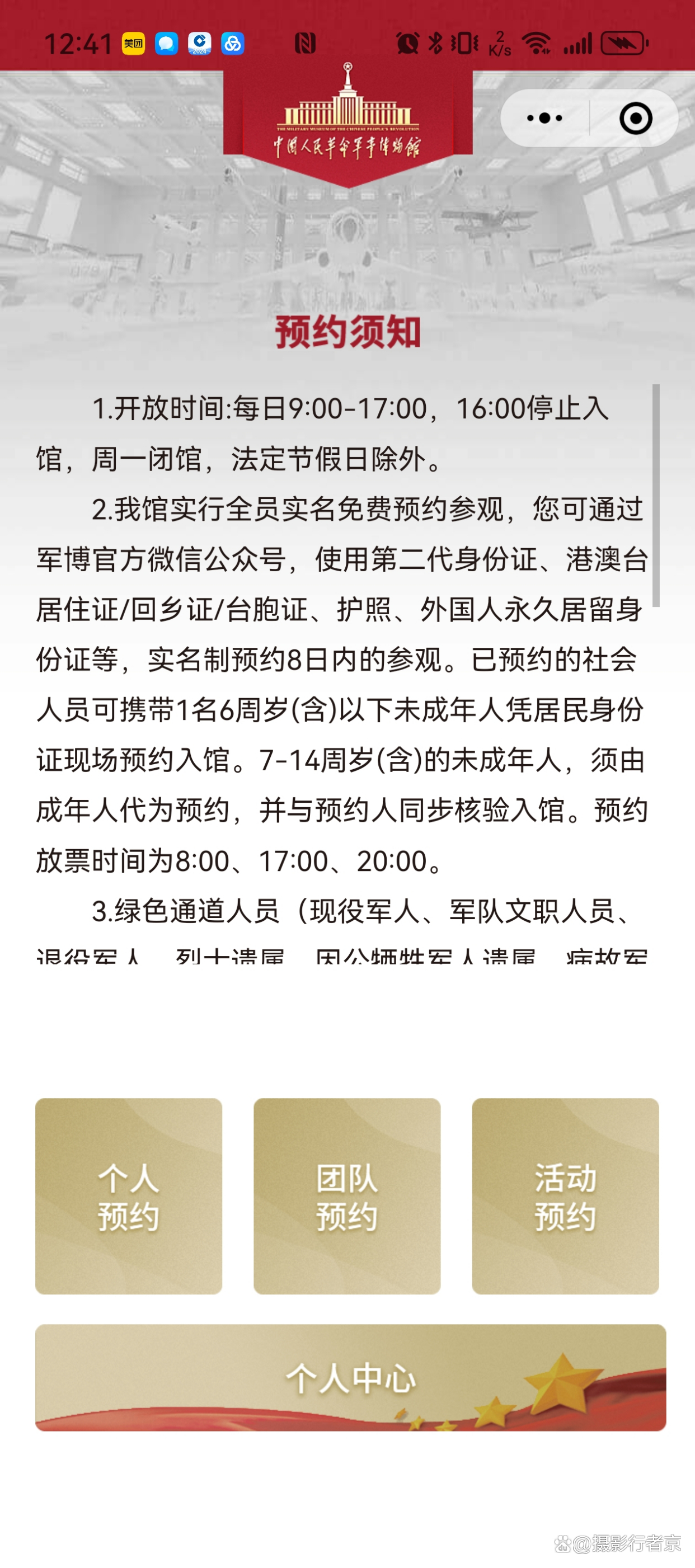Go to 个人中心 personal center

(x=350, y=1377)
